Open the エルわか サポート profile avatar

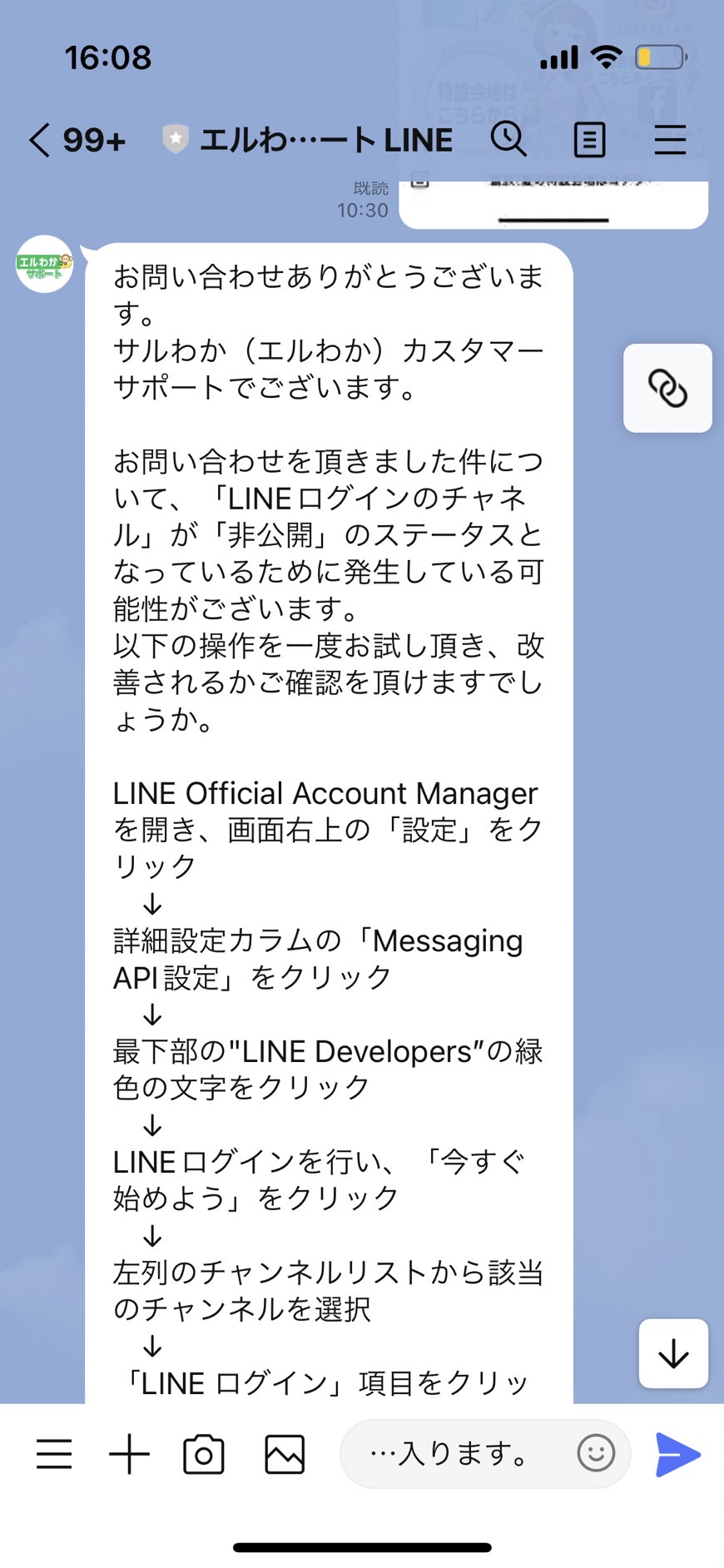pyautogui.click(x=44, y=265)
